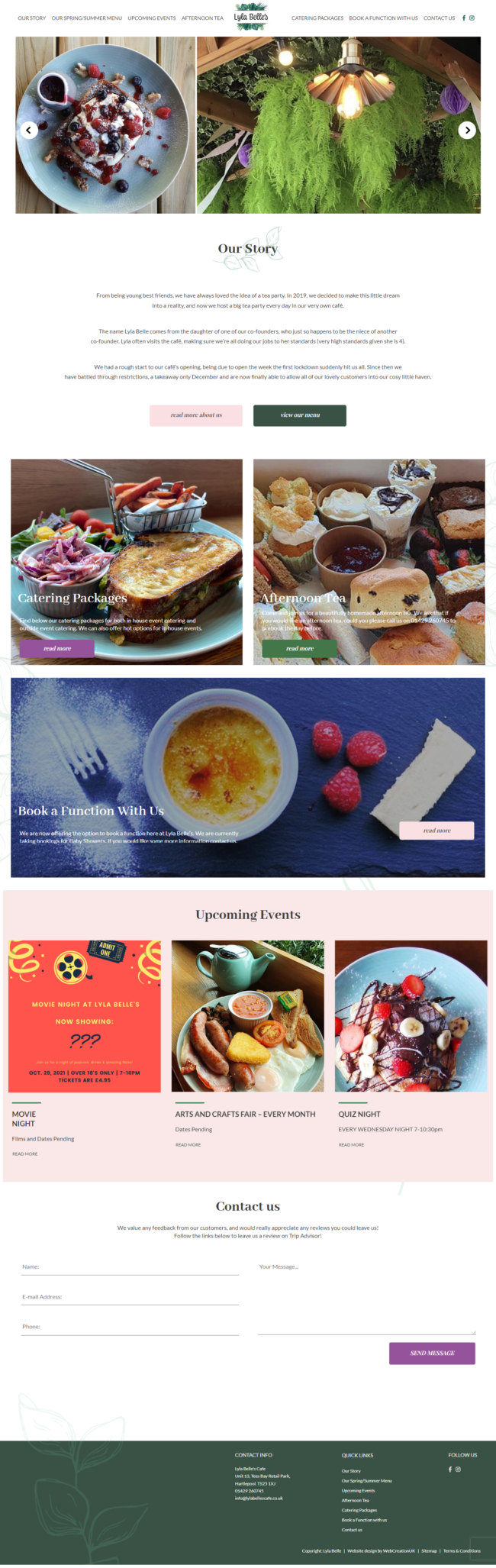Go to Upcoming Events in the top menu
This screenshot has height=1568, width=496.
coord(151,18)
